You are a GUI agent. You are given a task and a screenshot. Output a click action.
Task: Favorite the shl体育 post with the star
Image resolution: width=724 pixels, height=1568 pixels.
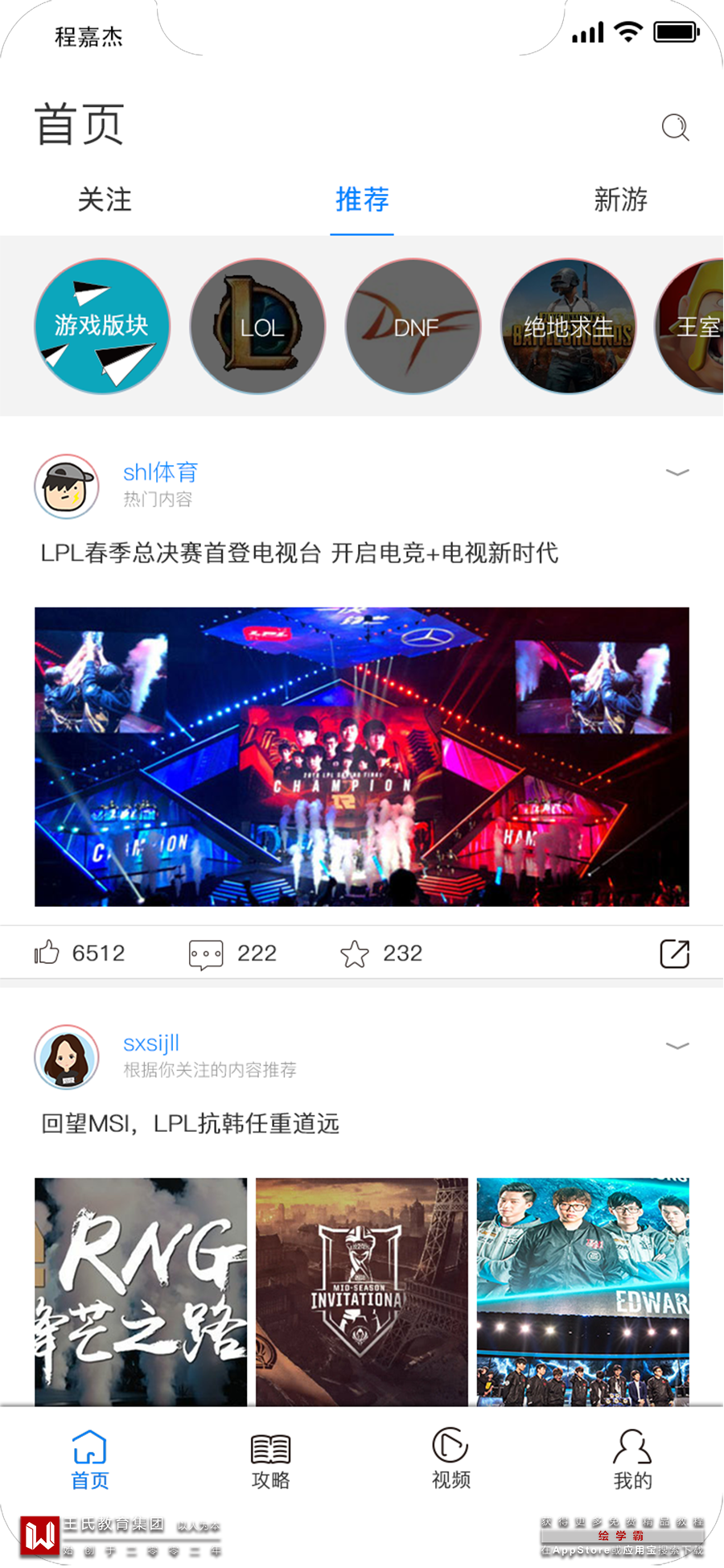pyautogui.click(x=355, y=954)
